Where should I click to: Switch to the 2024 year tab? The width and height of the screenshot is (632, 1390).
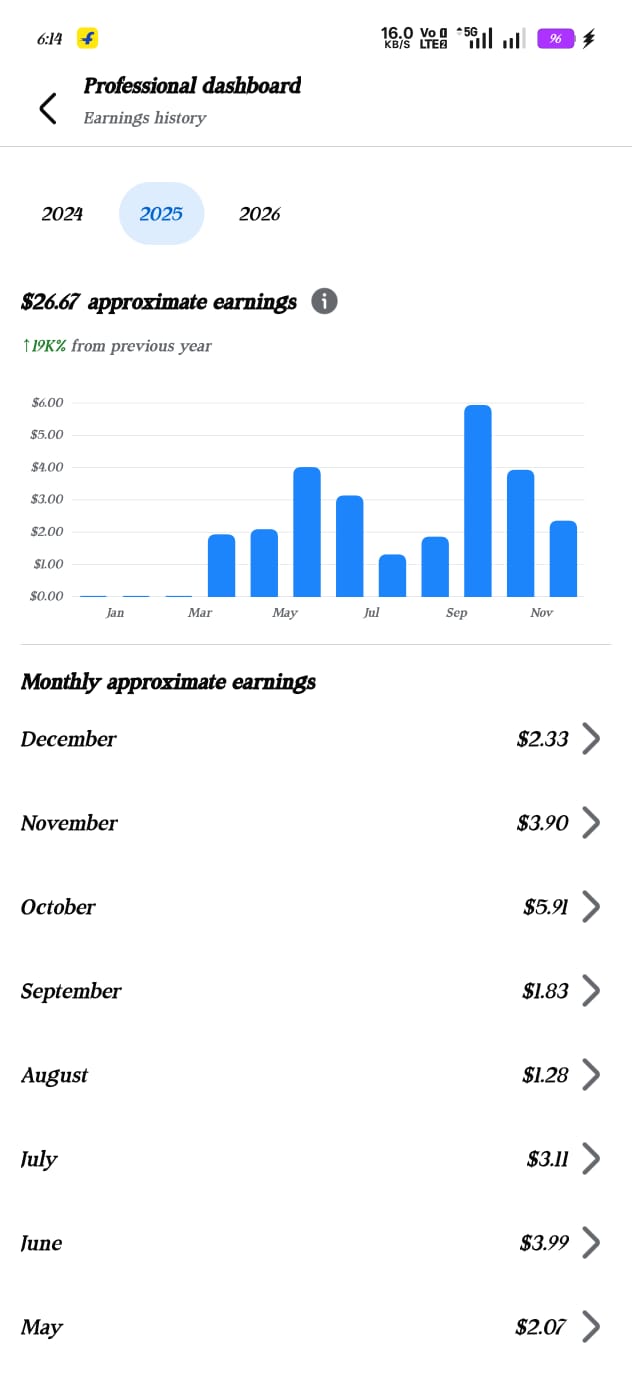coord(62,214)
